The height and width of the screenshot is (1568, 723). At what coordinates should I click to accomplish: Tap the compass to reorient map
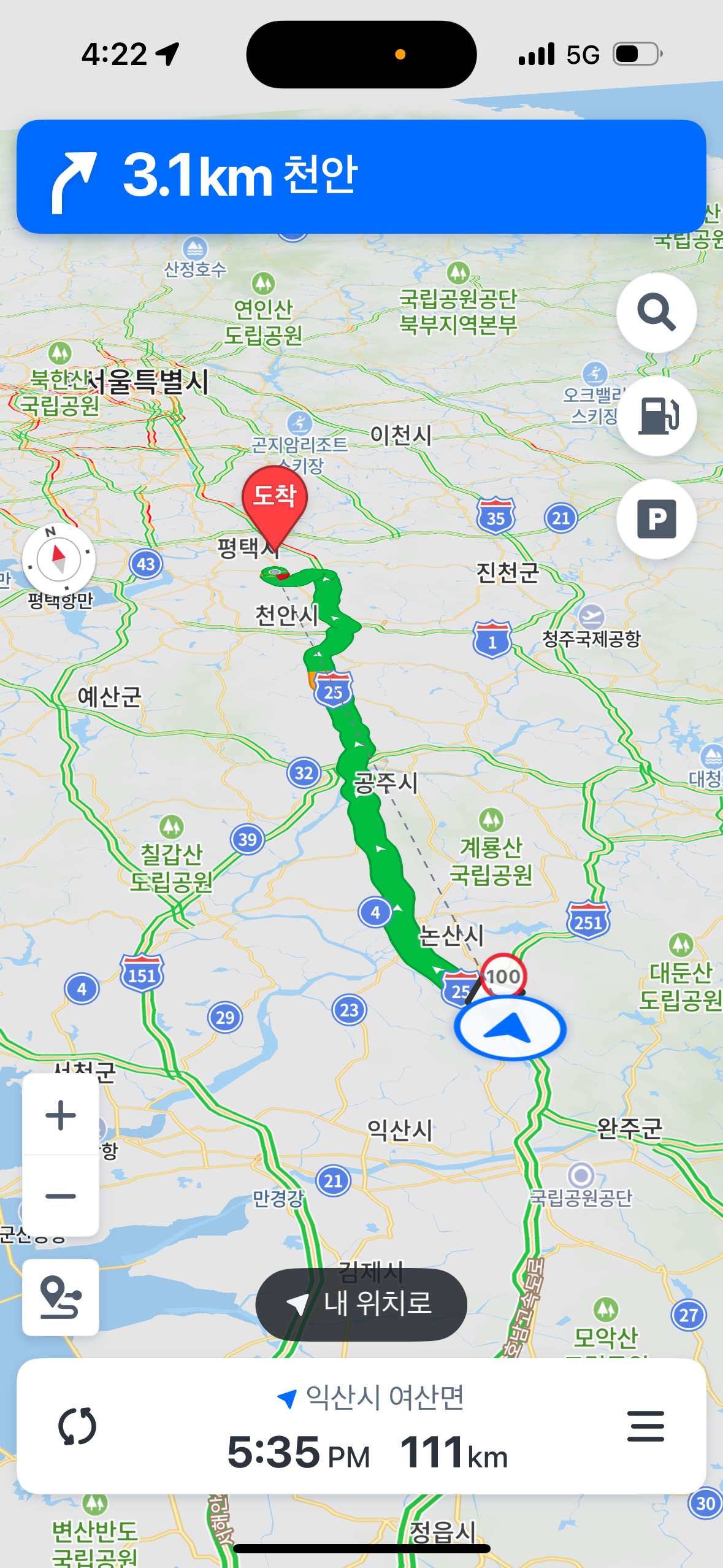coord(59,559)
